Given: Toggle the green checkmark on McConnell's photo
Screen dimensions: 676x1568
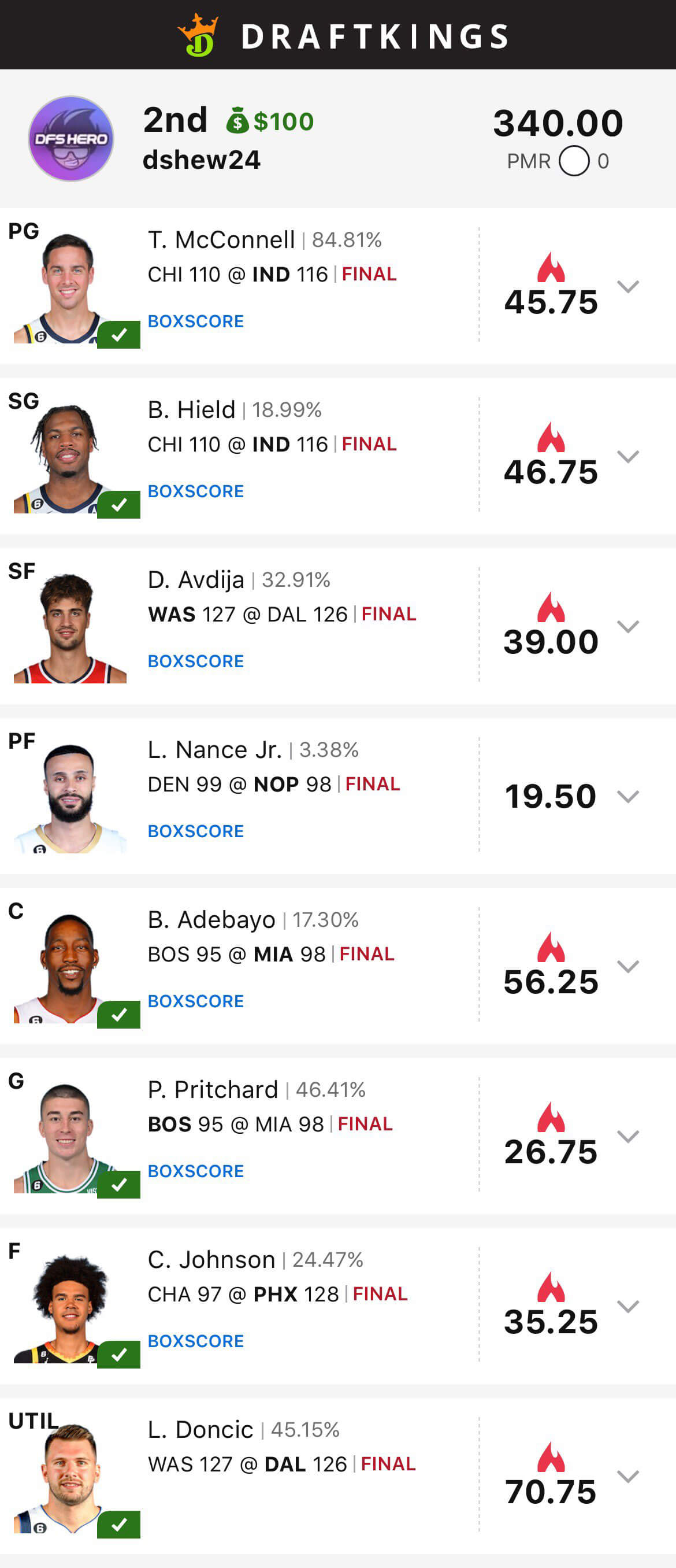Looking at the screenshot, I should tap(120, 335).
